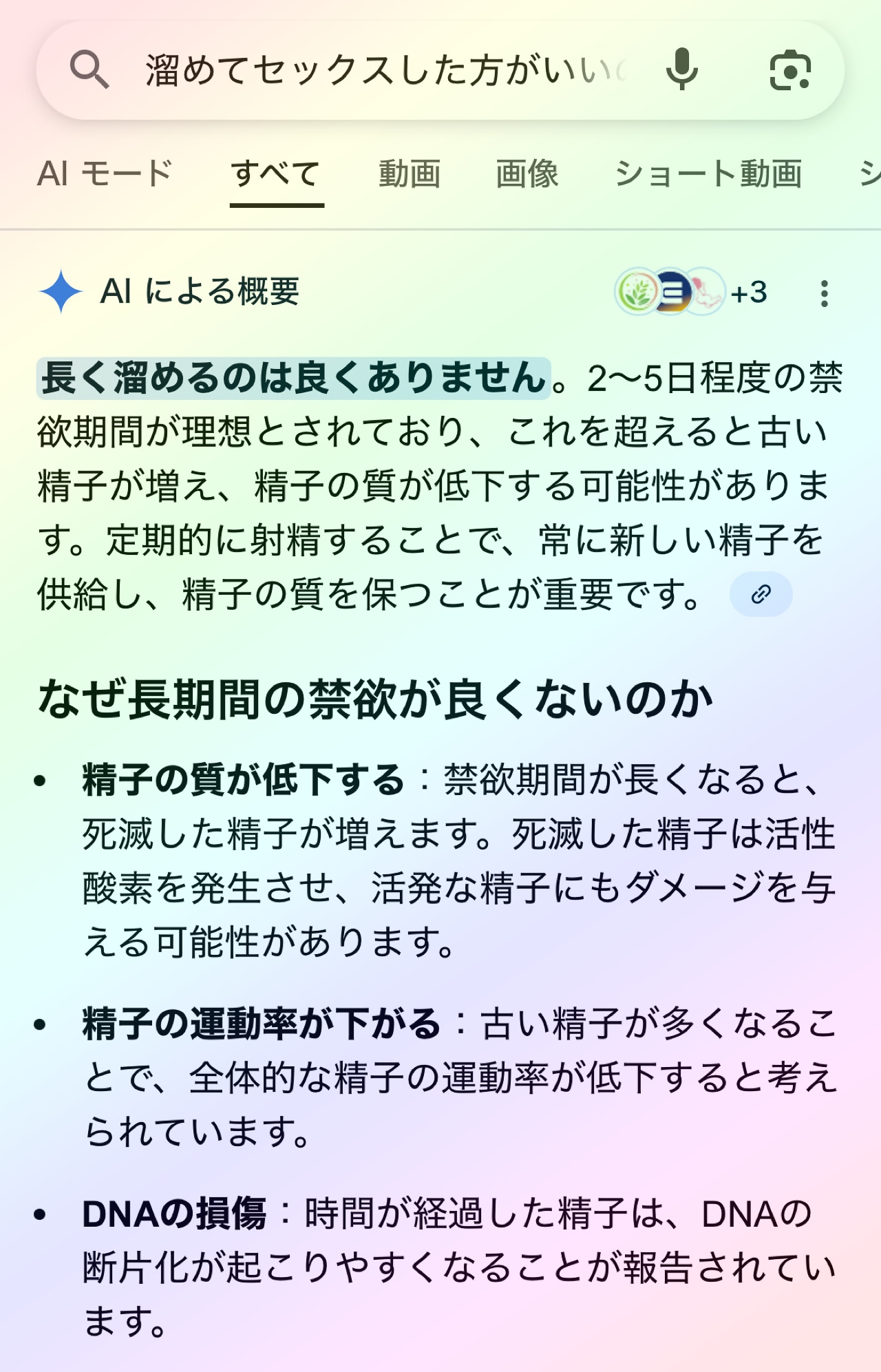
Task: Start voice search with the microphone
Action: point(681,70)
